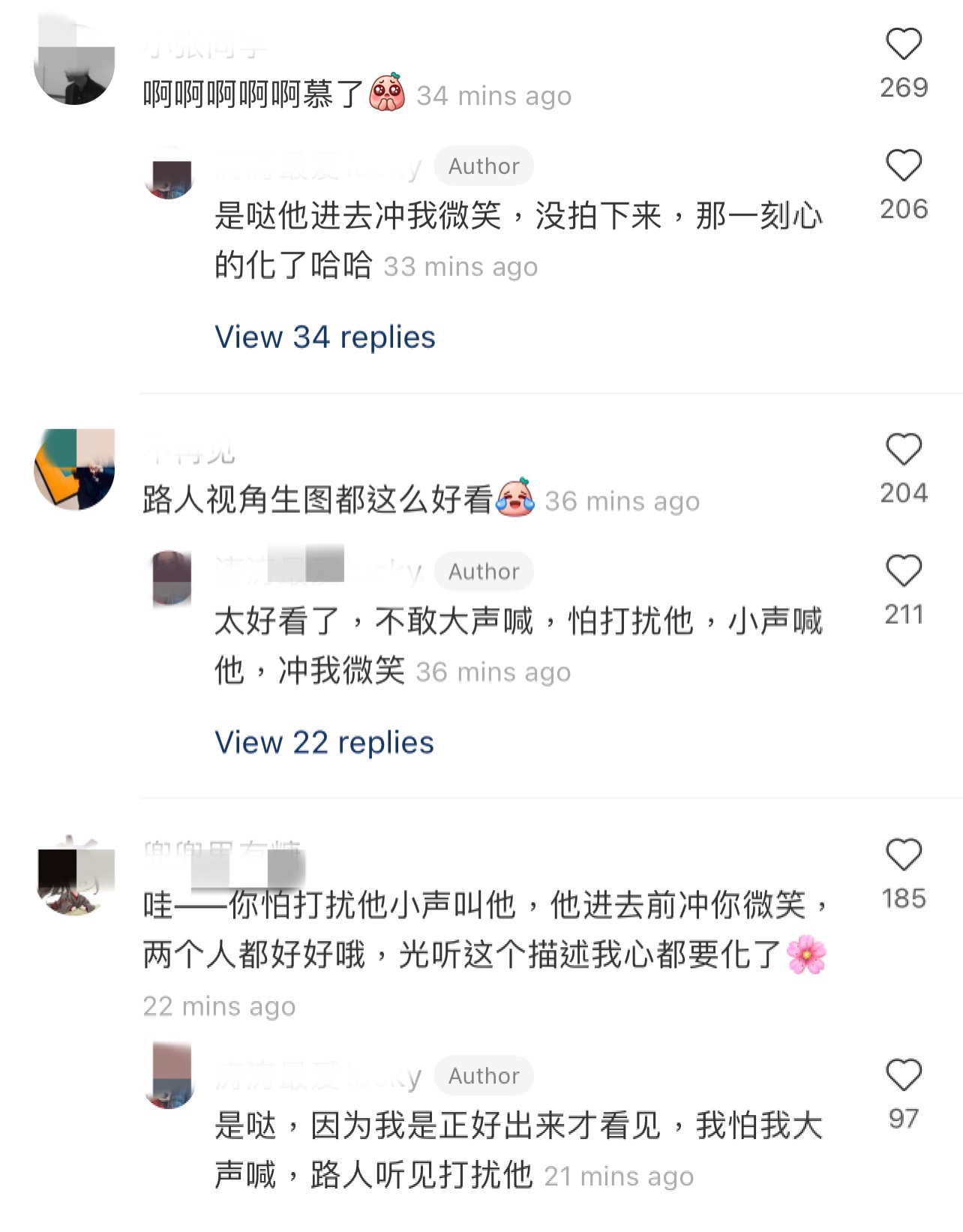This screenshot has height=1232, width=963.
Task: Like the comment with 269 likes
Action: pos(903,44)
